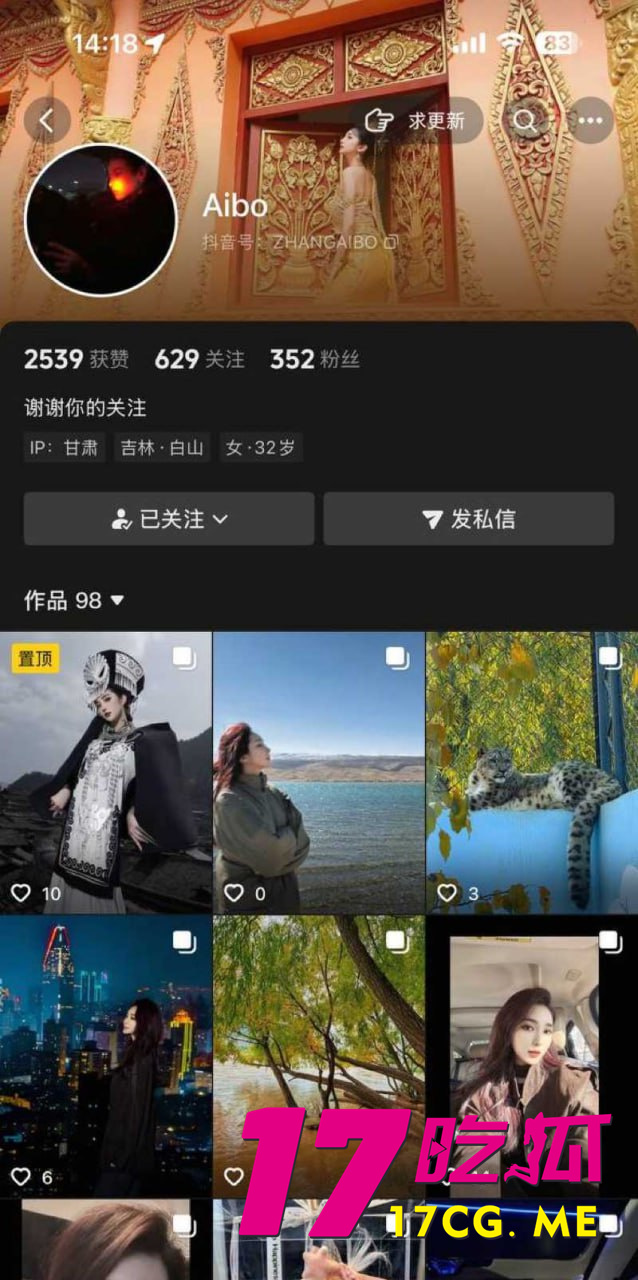
Task: Send a private message via 发私信
Action: [x=468, y=519]
